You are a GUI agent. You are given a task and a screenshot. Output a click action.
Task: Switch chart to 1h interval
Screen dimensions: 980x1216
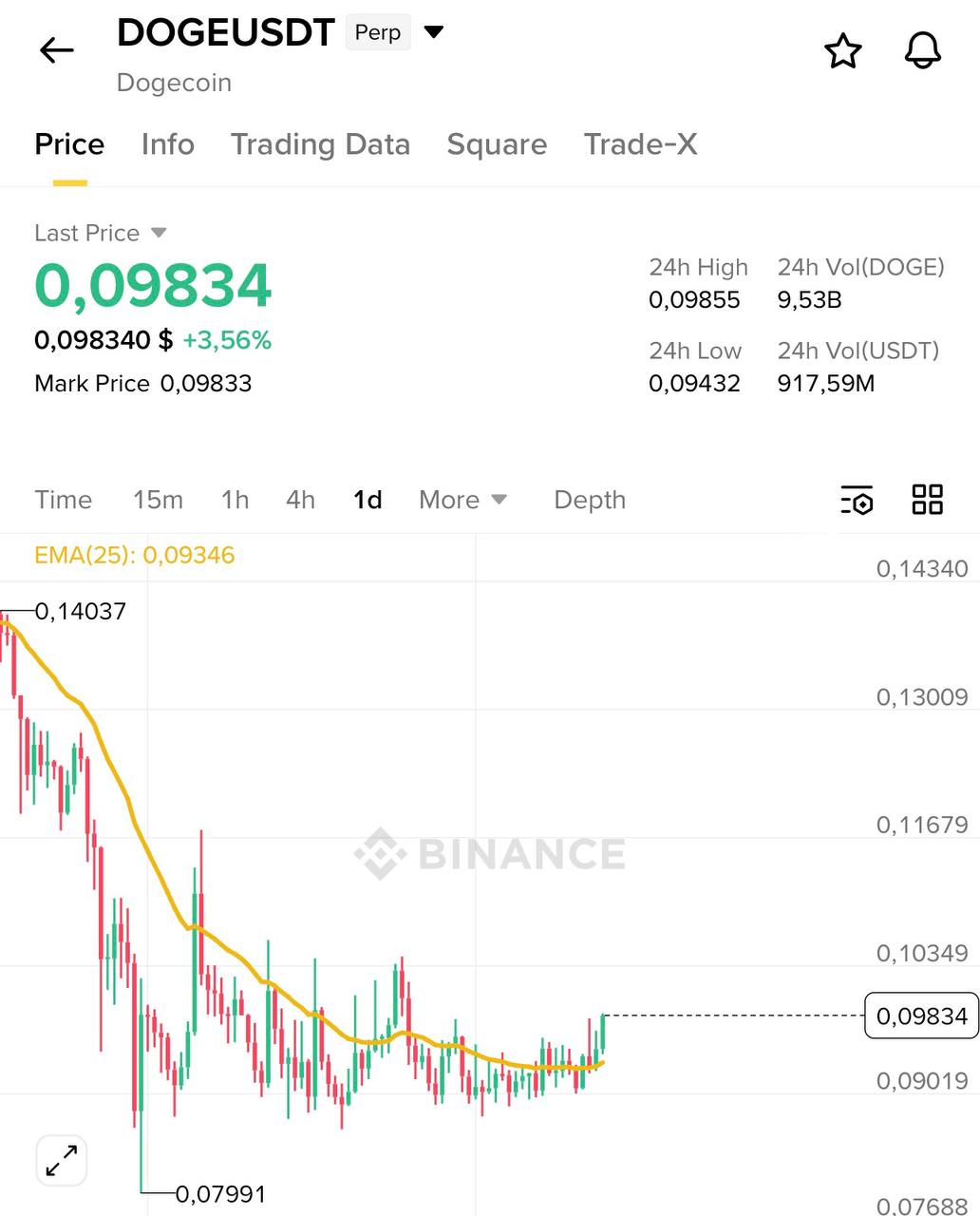pos(235,500)
